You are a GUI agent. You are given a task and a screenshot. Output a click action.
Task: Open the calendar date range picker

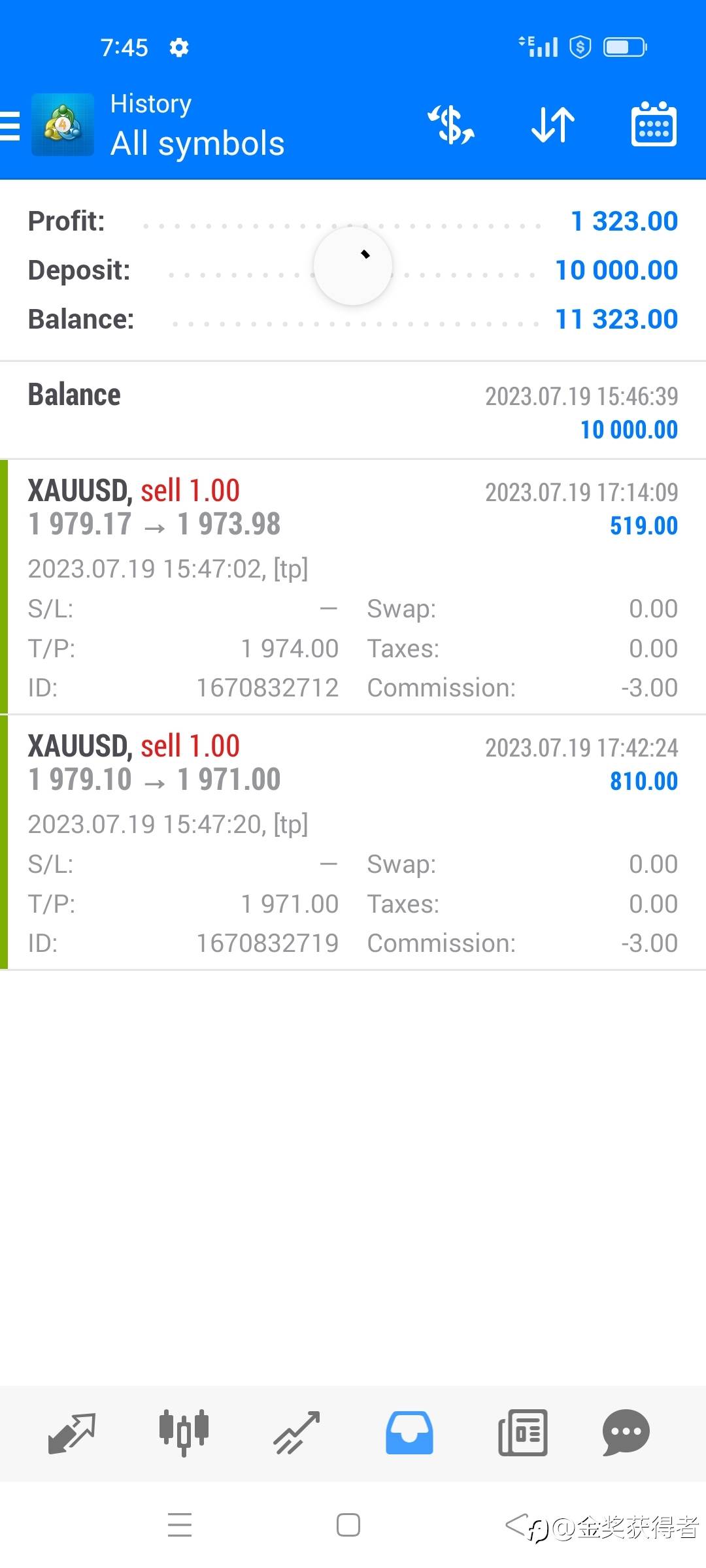pos(654,125)
